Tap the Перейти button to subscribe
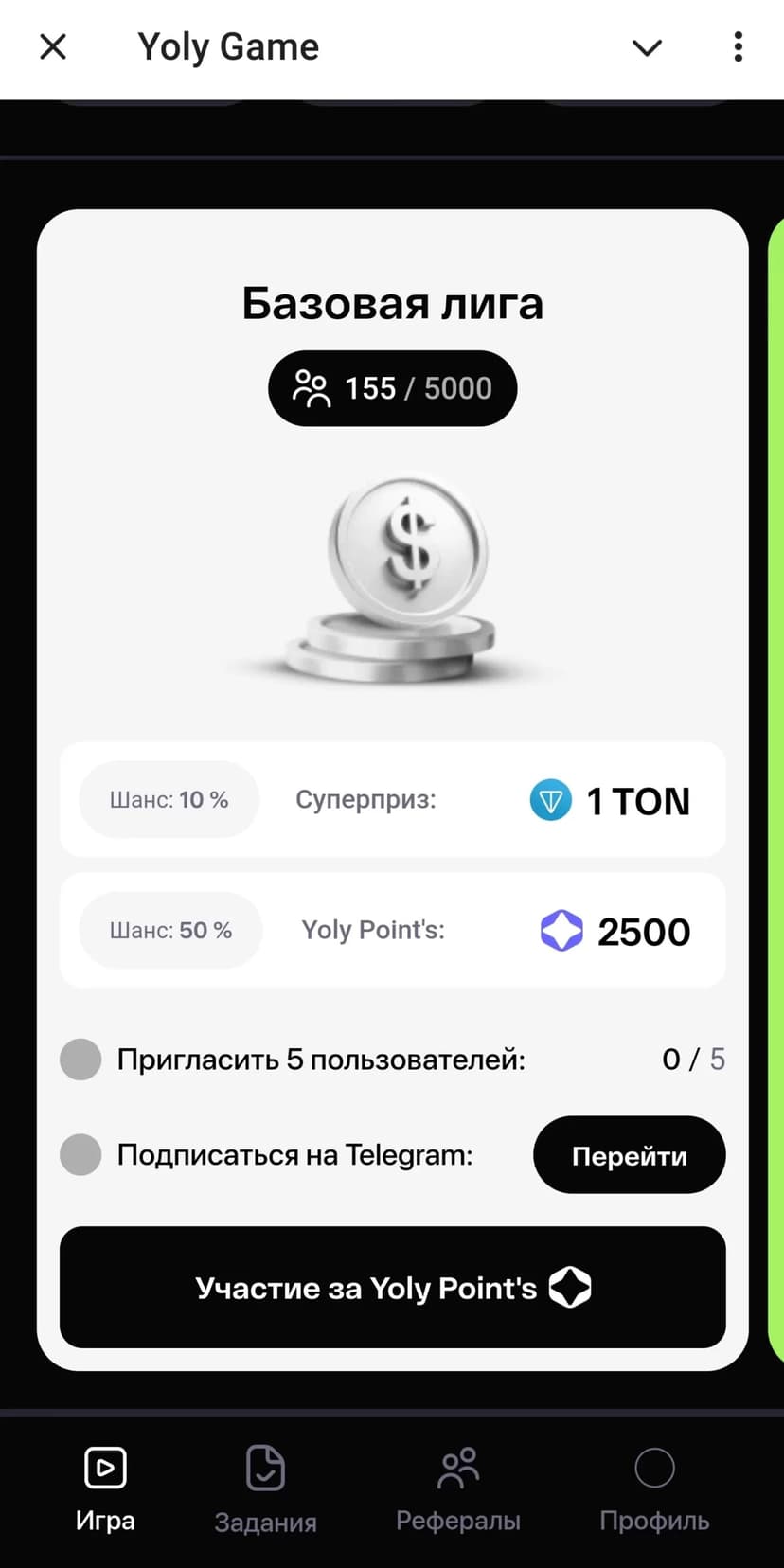The image size is (784, 1568). click(x=629, y=1155)
